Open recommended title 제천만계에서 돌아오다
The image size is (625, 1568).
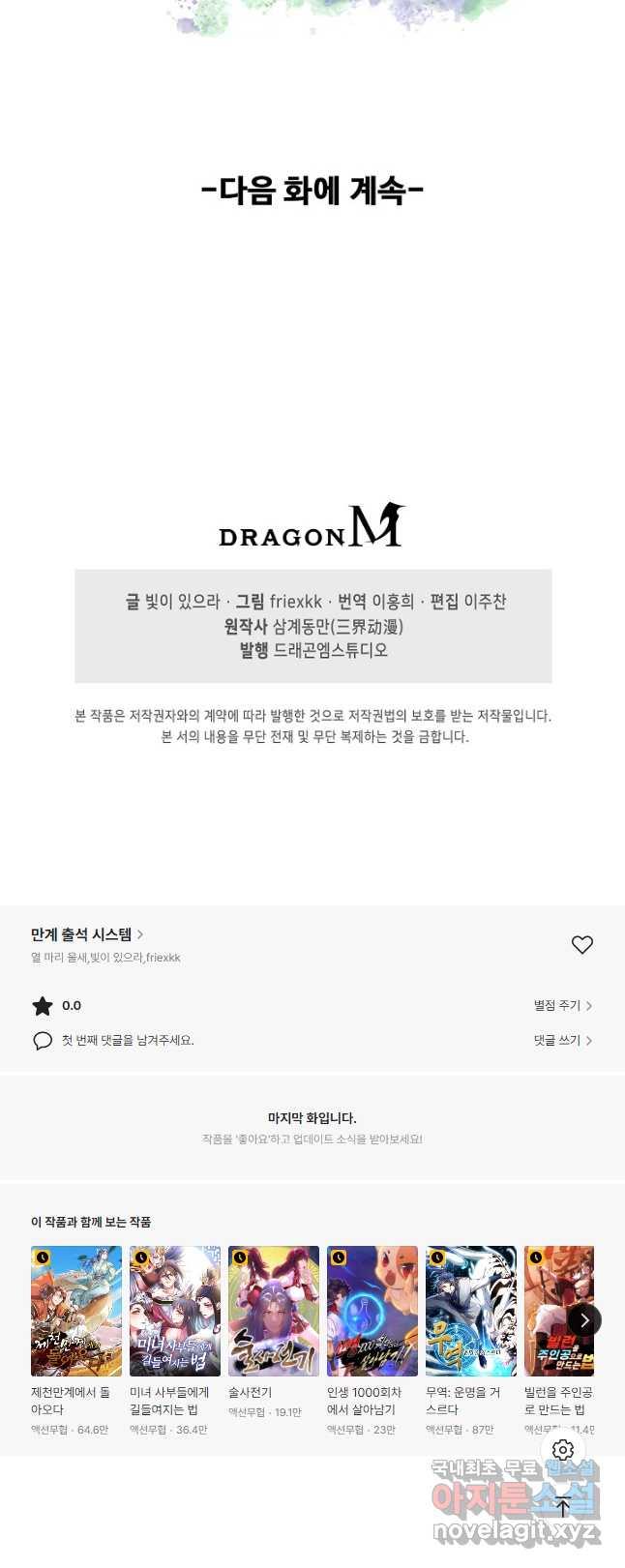[x=76, y=1312]
